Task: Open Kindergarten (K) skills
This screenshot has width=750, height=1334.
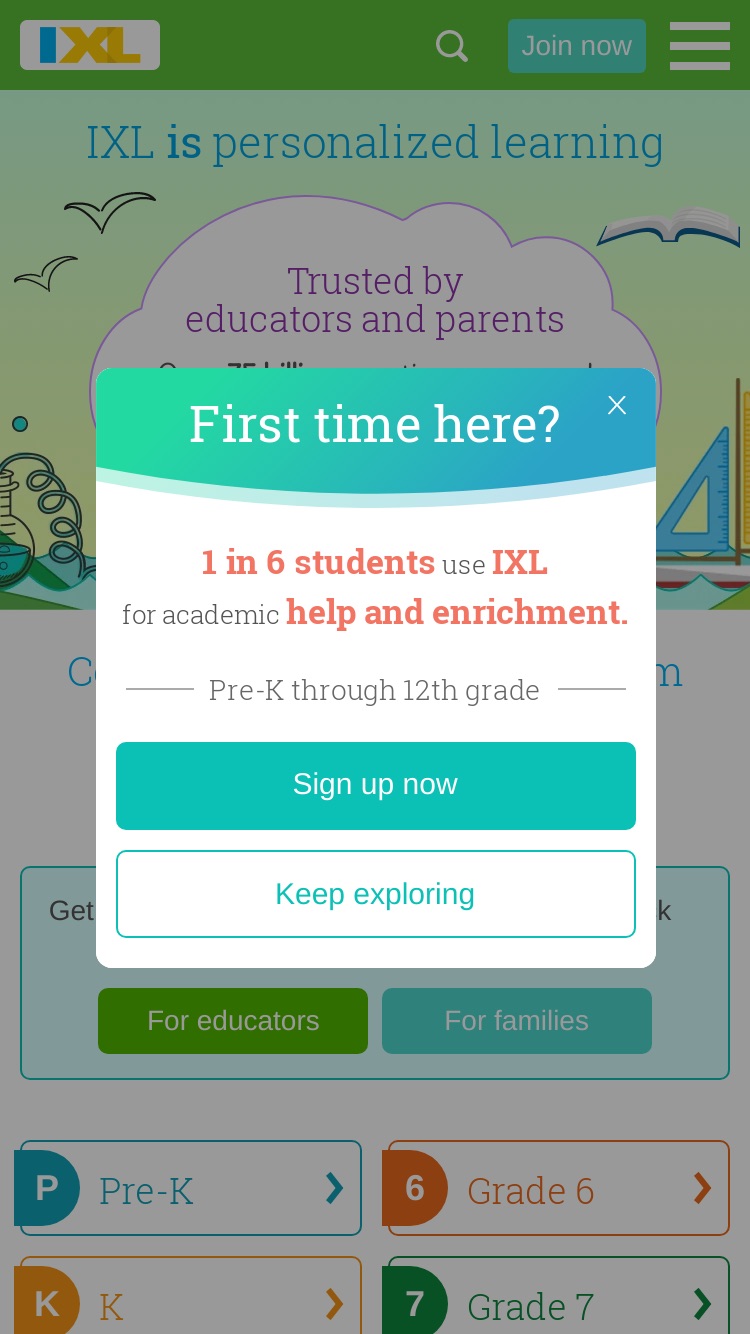Action: [188, 1296]
